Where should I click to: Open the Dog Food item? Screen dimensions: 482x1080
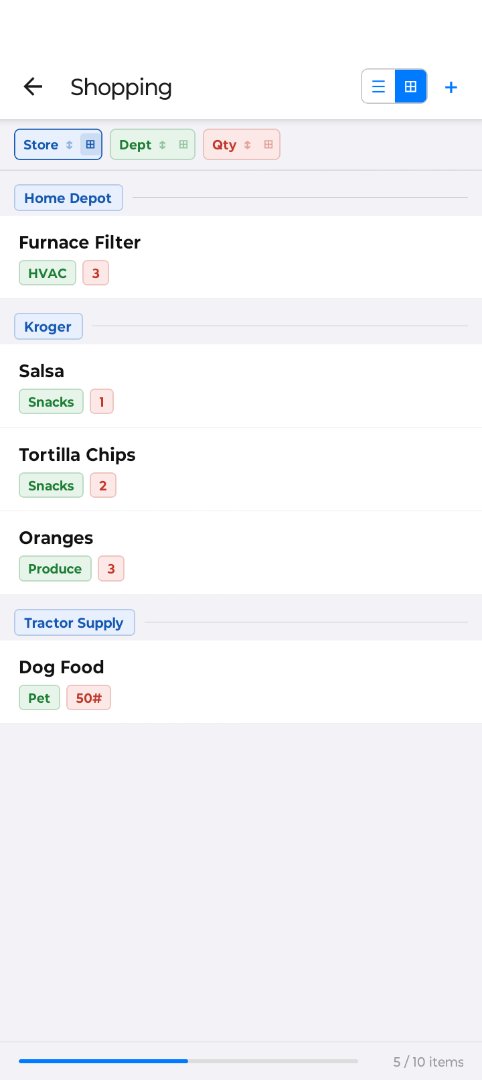click(x=241, y=682)
